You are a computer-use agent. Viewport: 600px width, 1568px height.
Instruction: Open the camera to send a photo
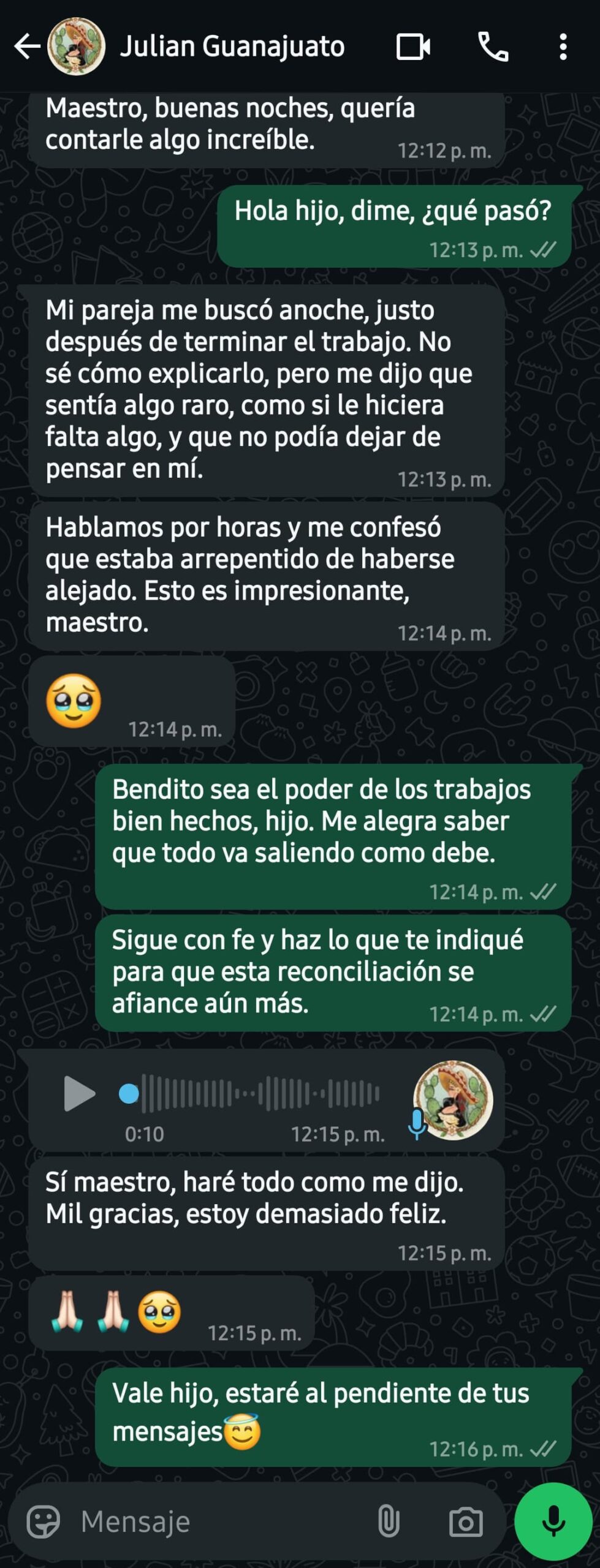coord(466,1521)
